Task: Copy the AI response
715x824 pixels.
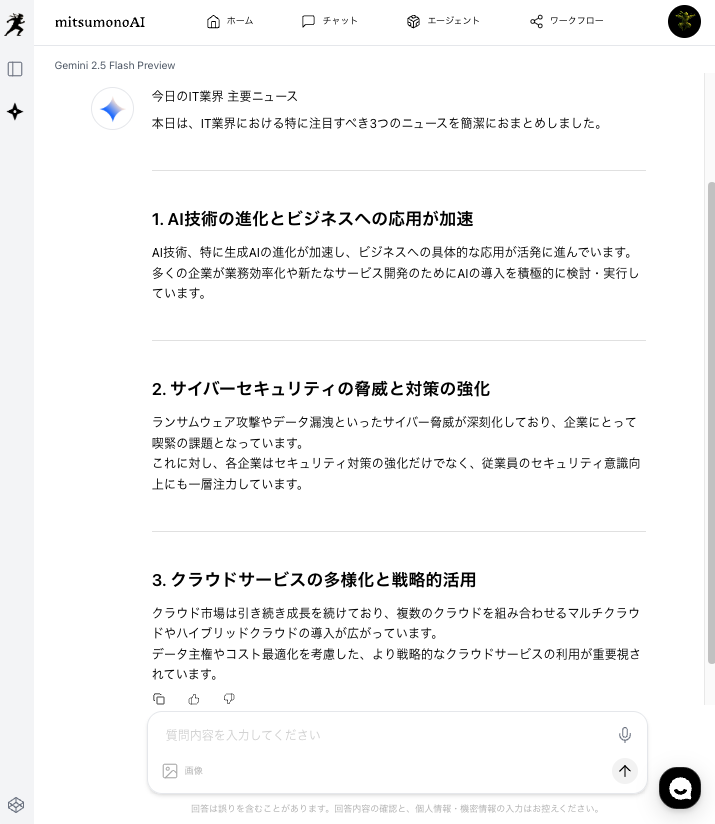Action: tap(159, 699)
